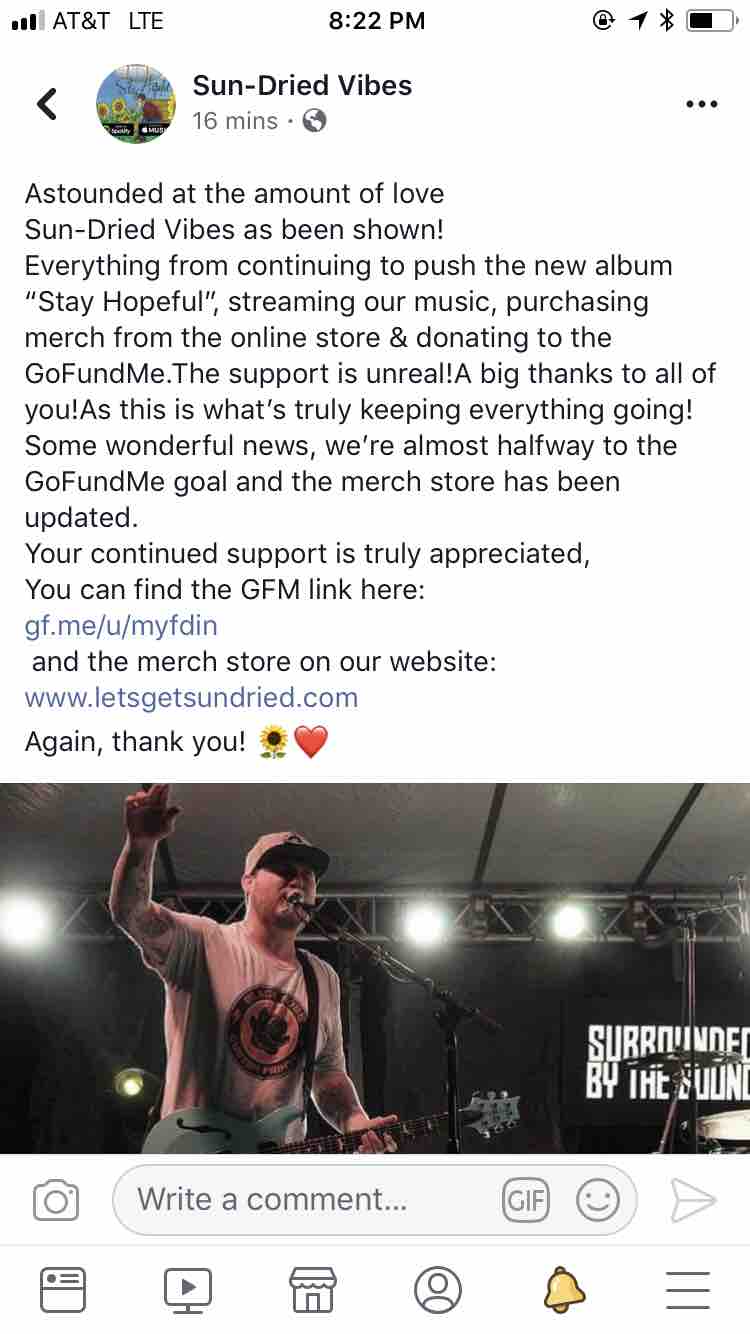
Task: Switch to the News Feed tab
Action: (x=63, y=1290)
